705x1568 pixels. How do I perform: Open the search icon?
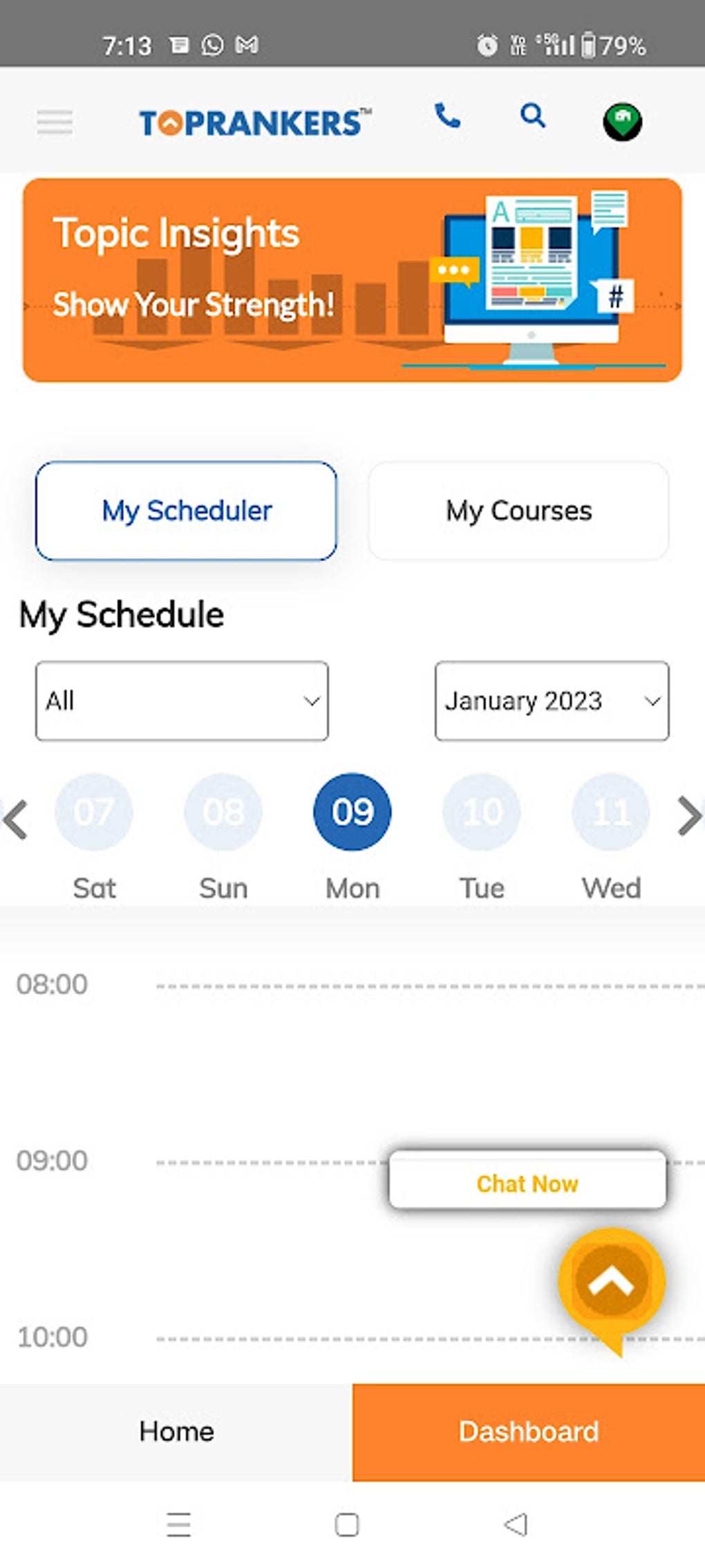tap(532, 116)
